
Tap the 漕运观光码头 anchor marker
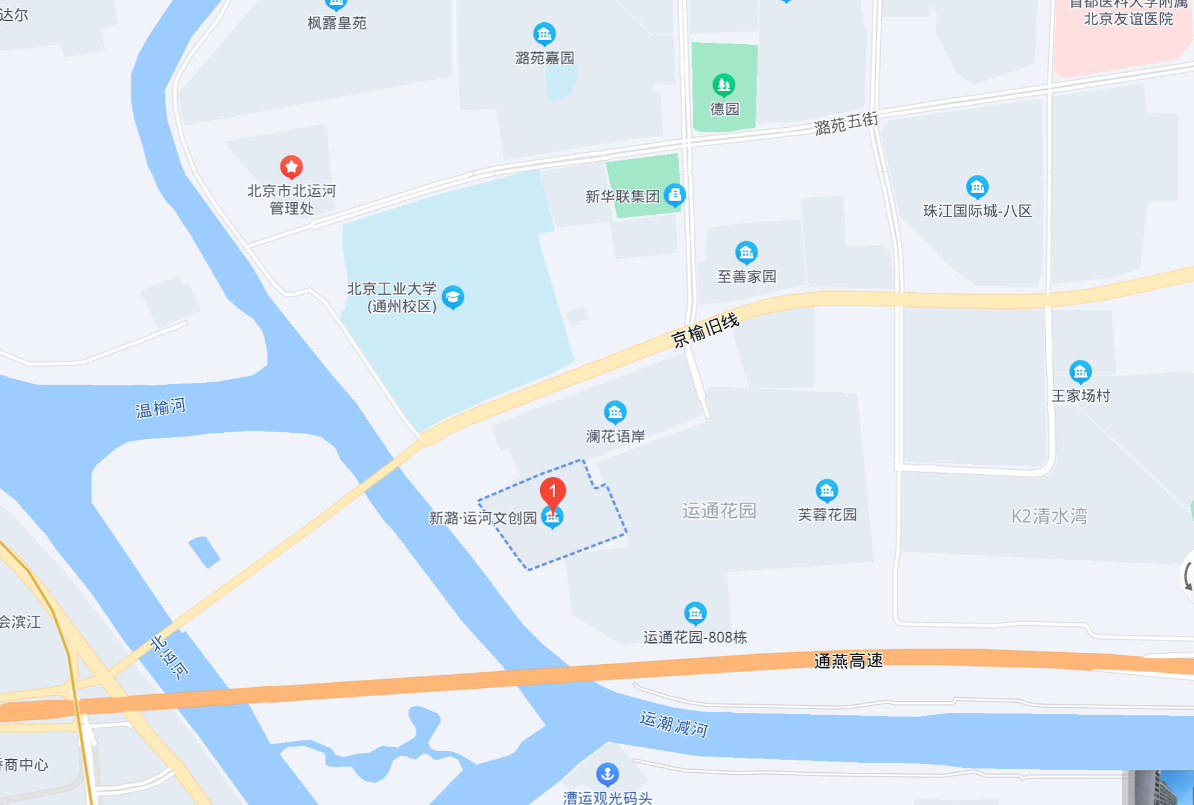pos(606,774)
